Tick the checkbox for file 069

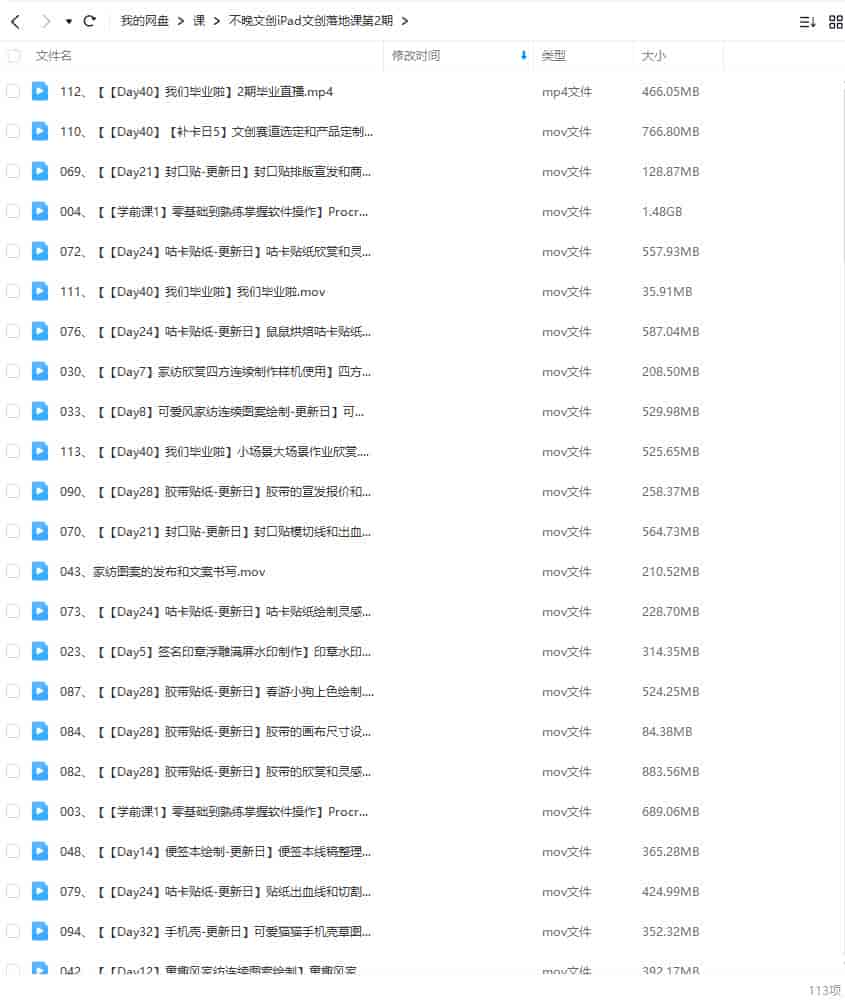pos(13,171)
